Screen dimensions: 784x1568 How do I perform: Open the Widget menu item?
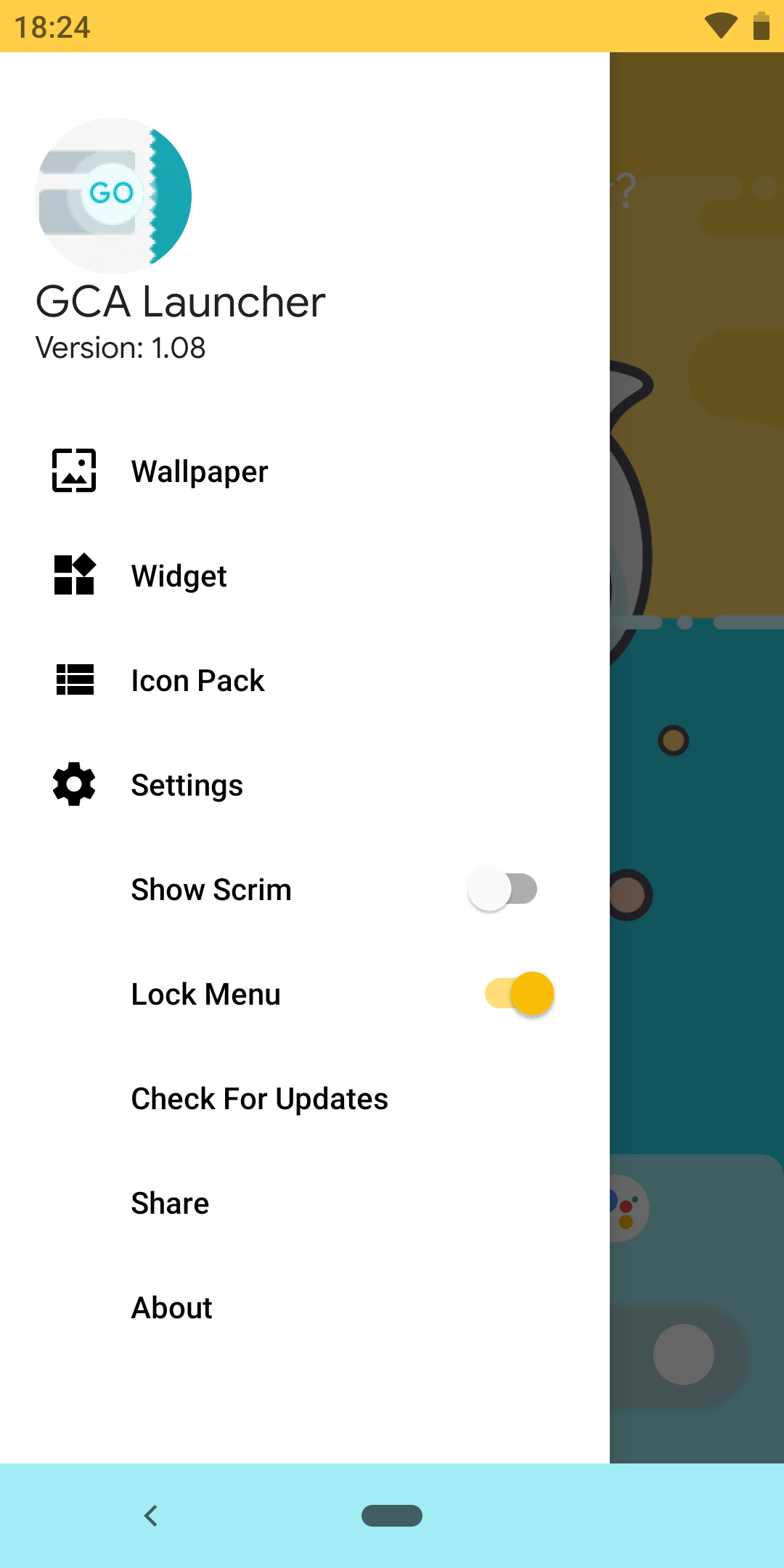pos(179,576)
